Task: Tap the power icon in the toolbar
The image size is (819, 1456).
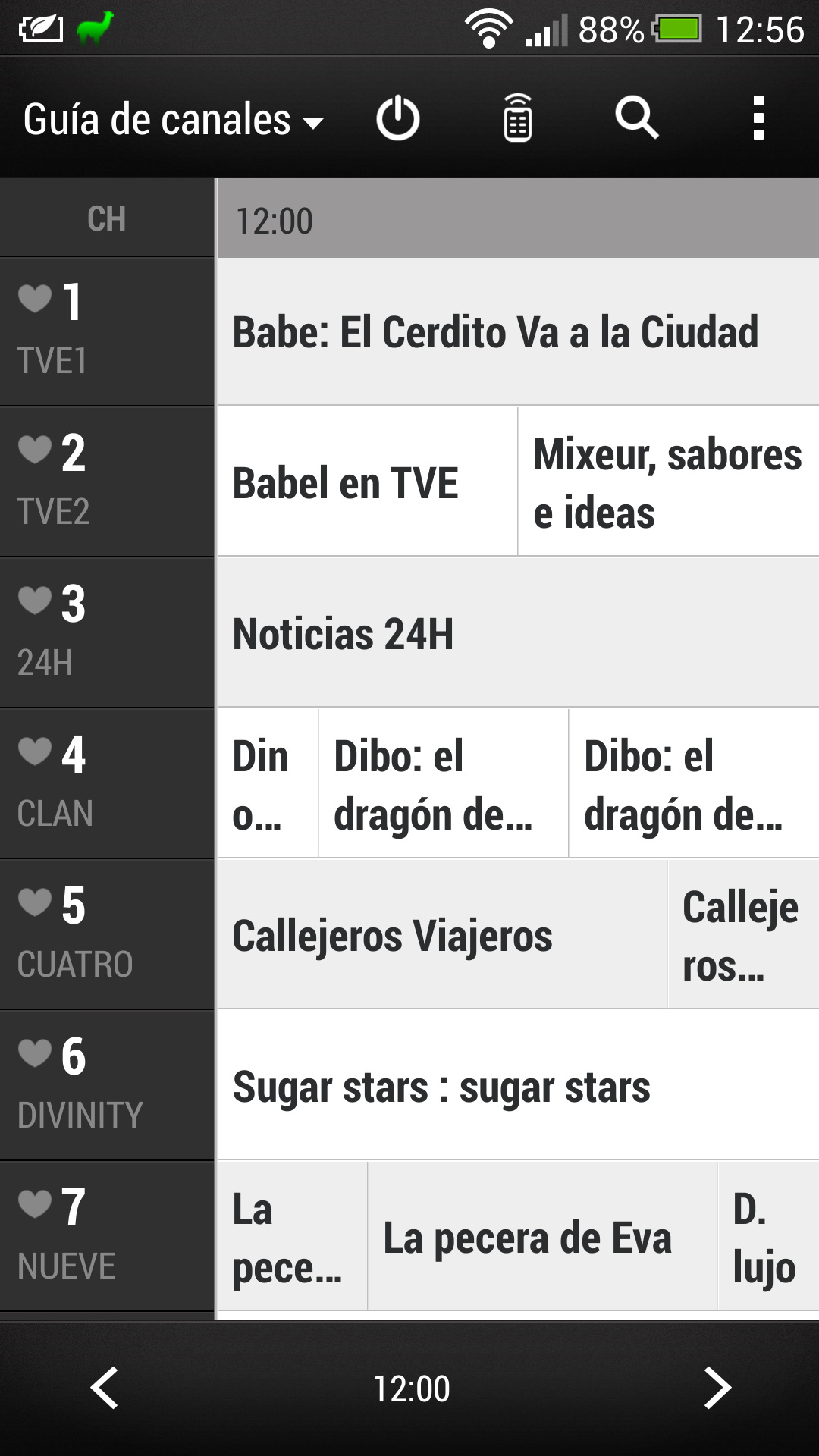Action: 398,118
